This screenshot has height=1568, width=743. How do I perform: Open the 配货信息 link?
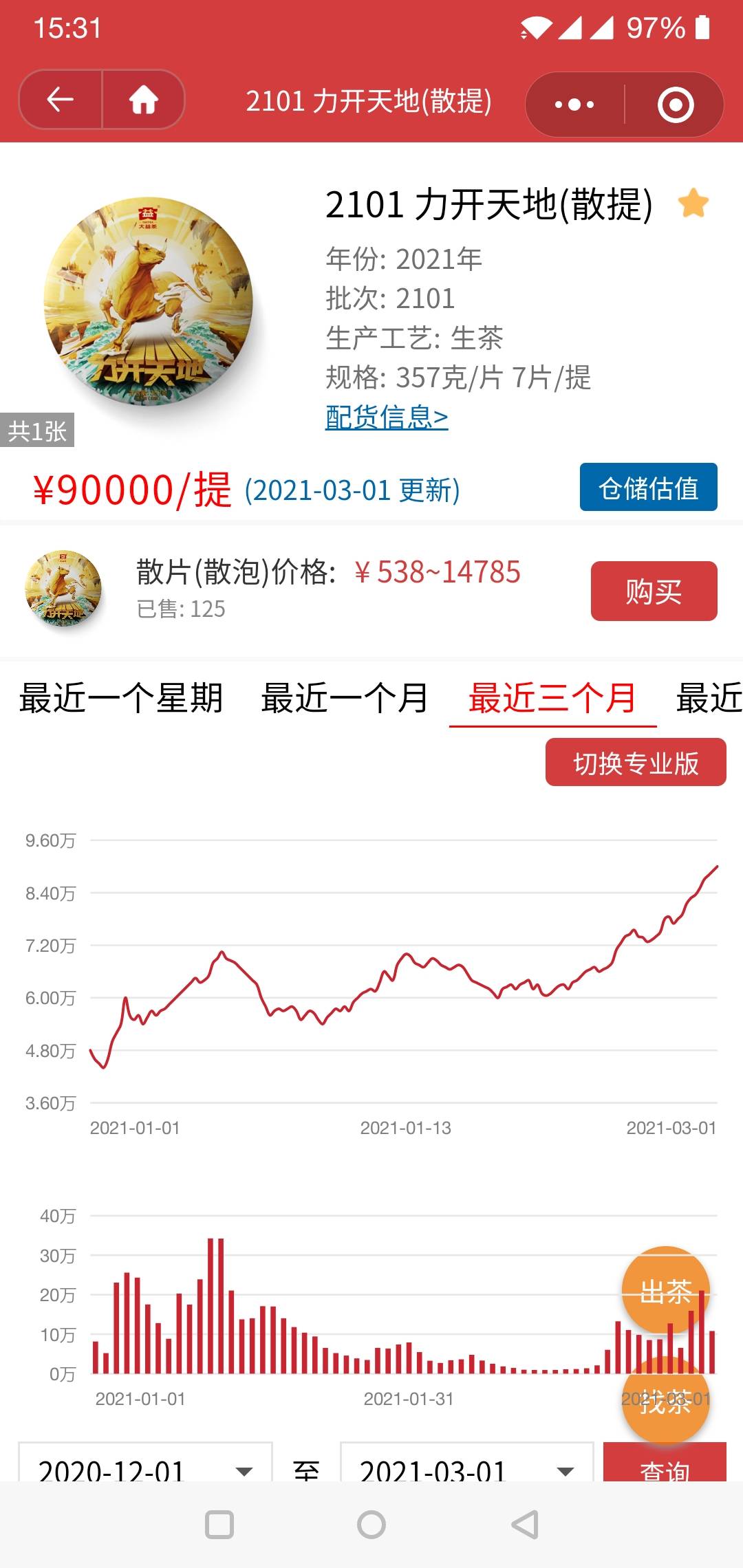click(x=387, y=417)
